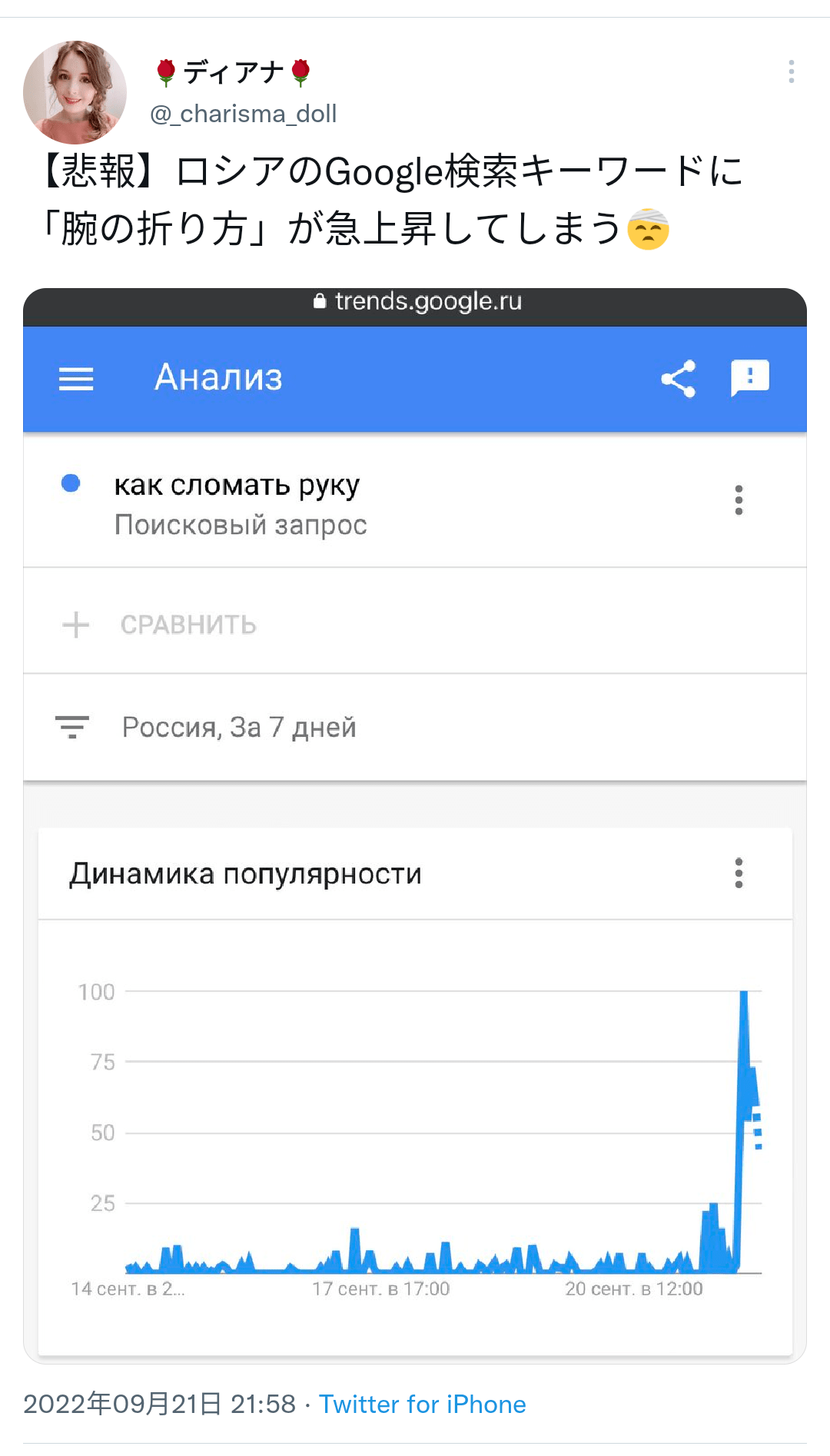Open the attached Google Trends screenshot

(x=415, y=825)
